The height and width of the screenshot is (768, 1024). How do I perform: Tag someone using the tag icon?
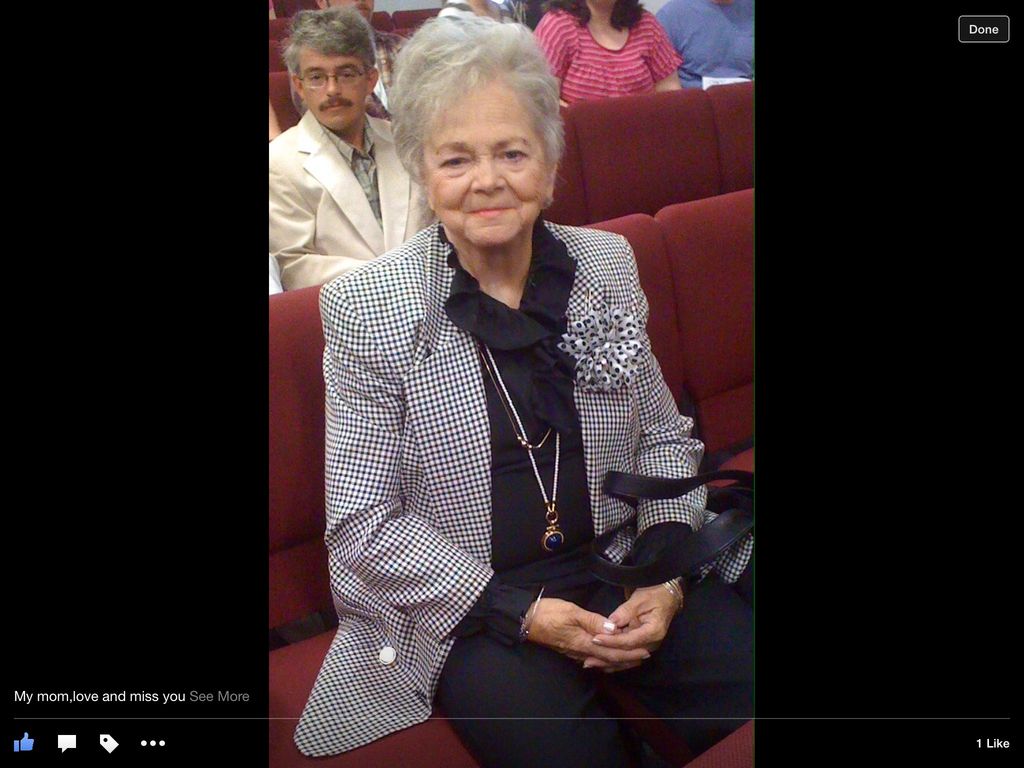click(109, 743)
